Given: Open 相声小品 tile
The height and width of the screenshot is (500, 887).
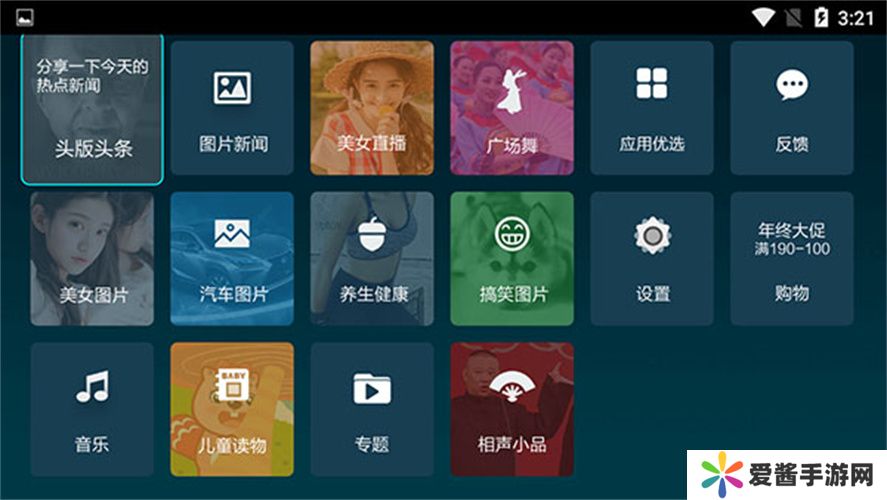Looking at the screenshot, I should pos(512,410).
